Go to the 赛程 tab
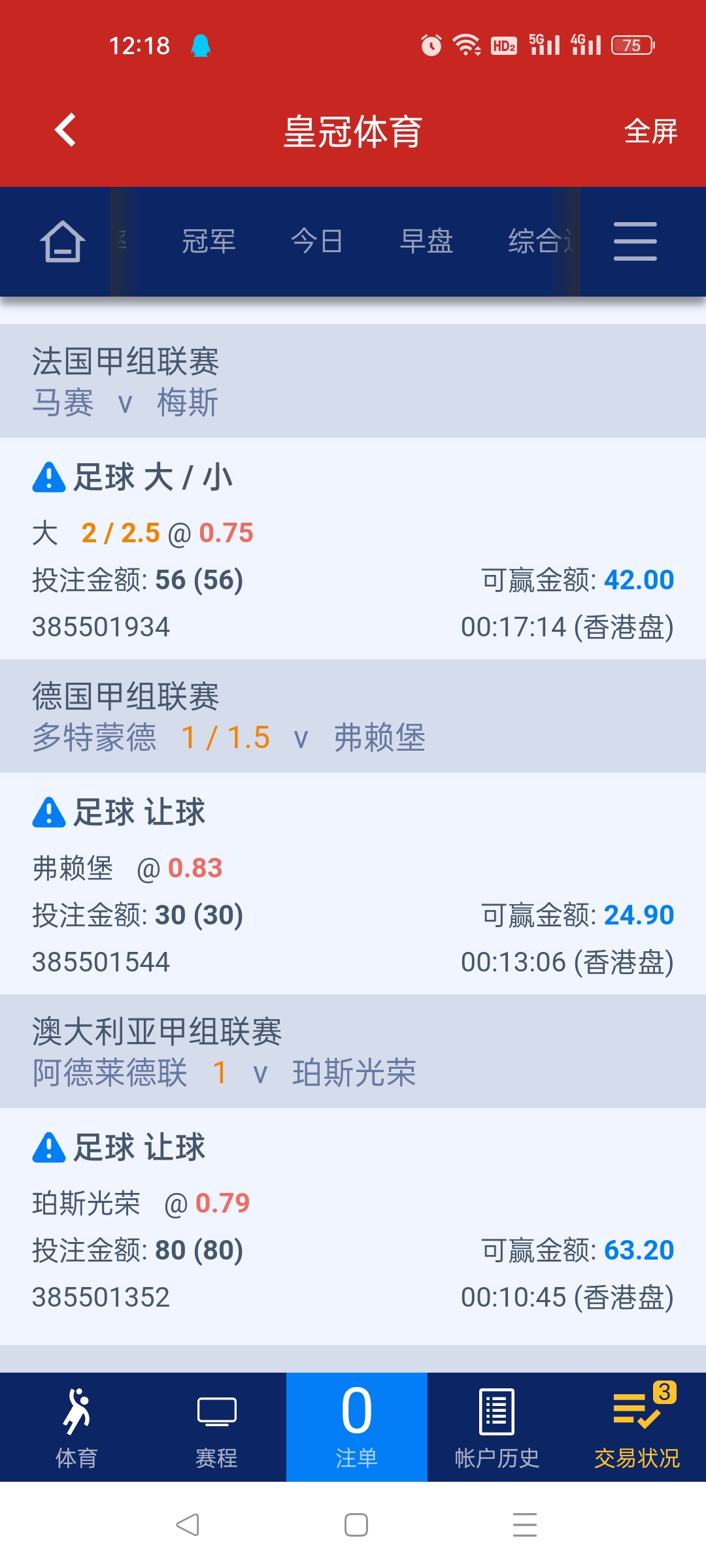 click(216, 1428)
